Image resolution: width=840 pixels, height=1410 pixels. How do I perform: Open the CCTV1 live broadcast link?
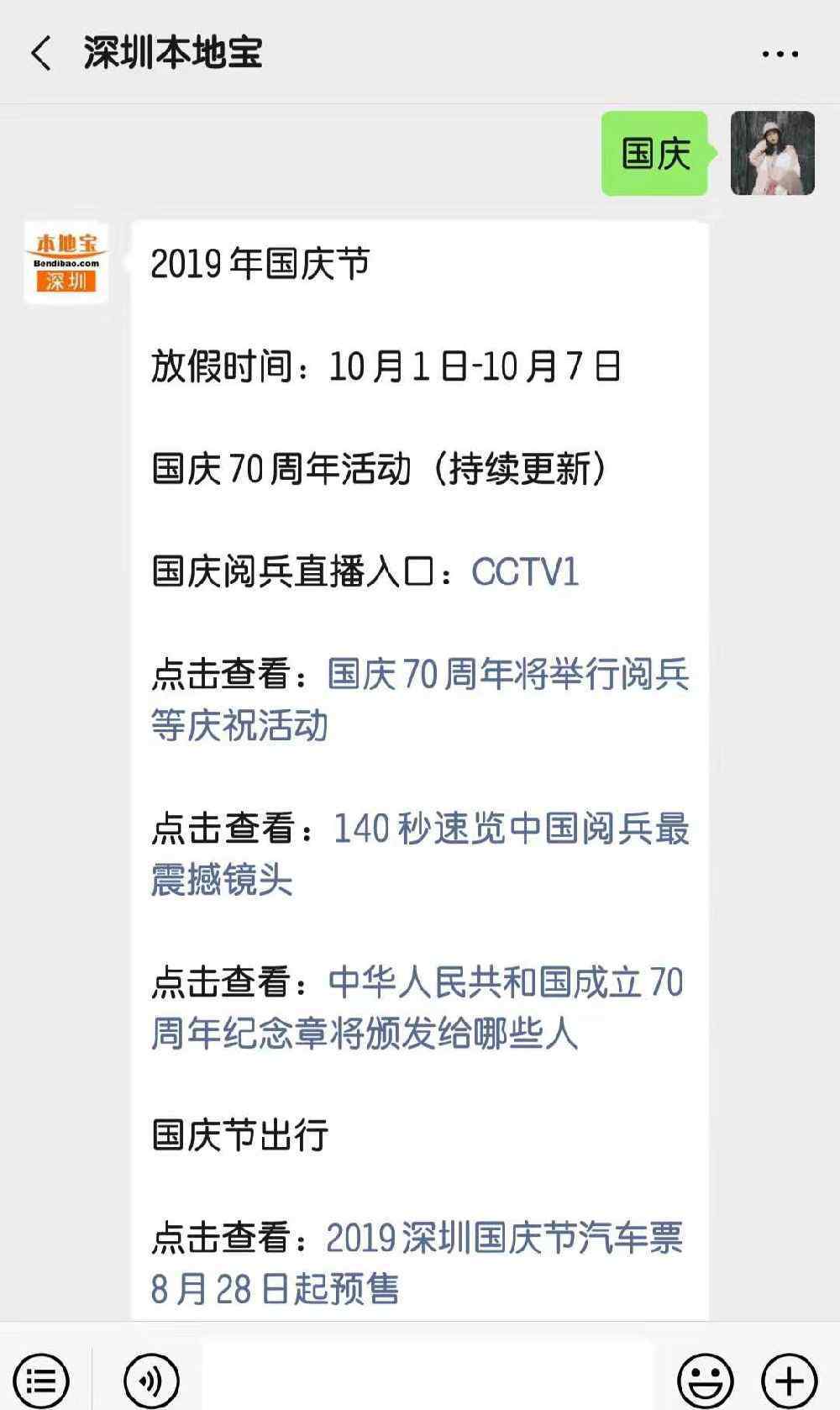(525, 572)
